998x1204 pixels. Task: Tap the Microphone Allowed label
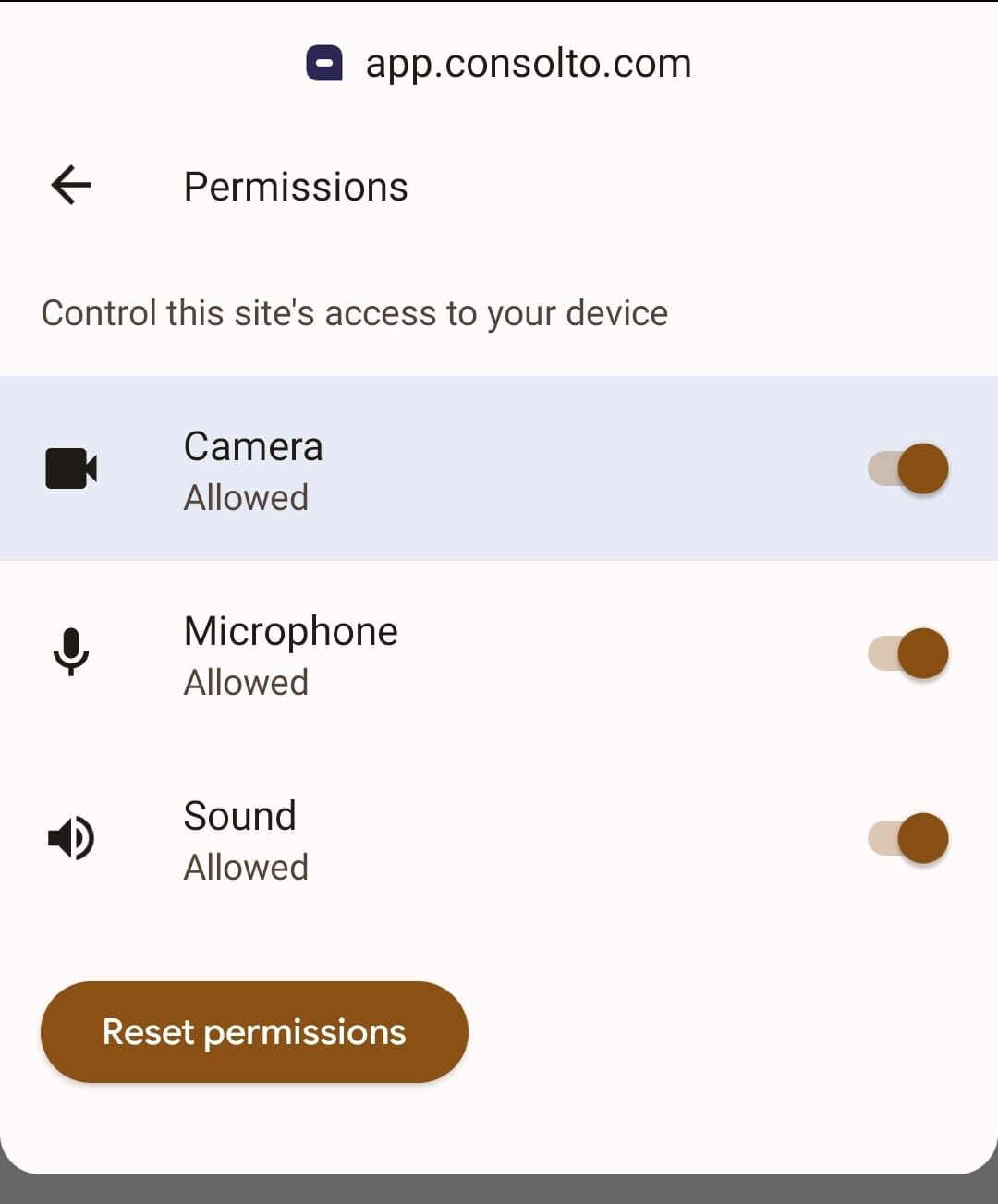point(246,682)
